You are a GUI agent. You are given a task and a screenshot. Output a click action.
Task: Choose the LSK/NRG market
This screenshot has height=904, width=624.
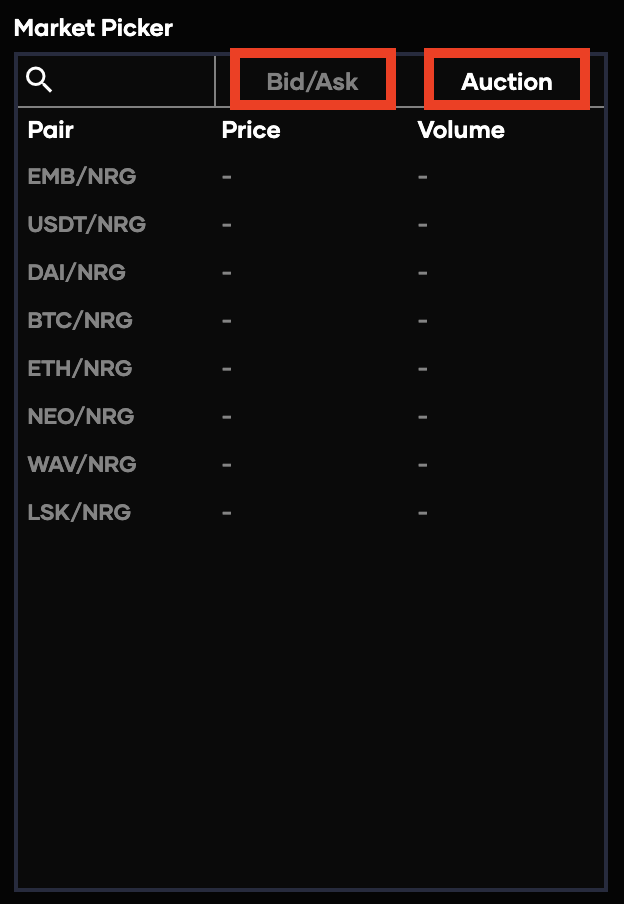(79, 513)
